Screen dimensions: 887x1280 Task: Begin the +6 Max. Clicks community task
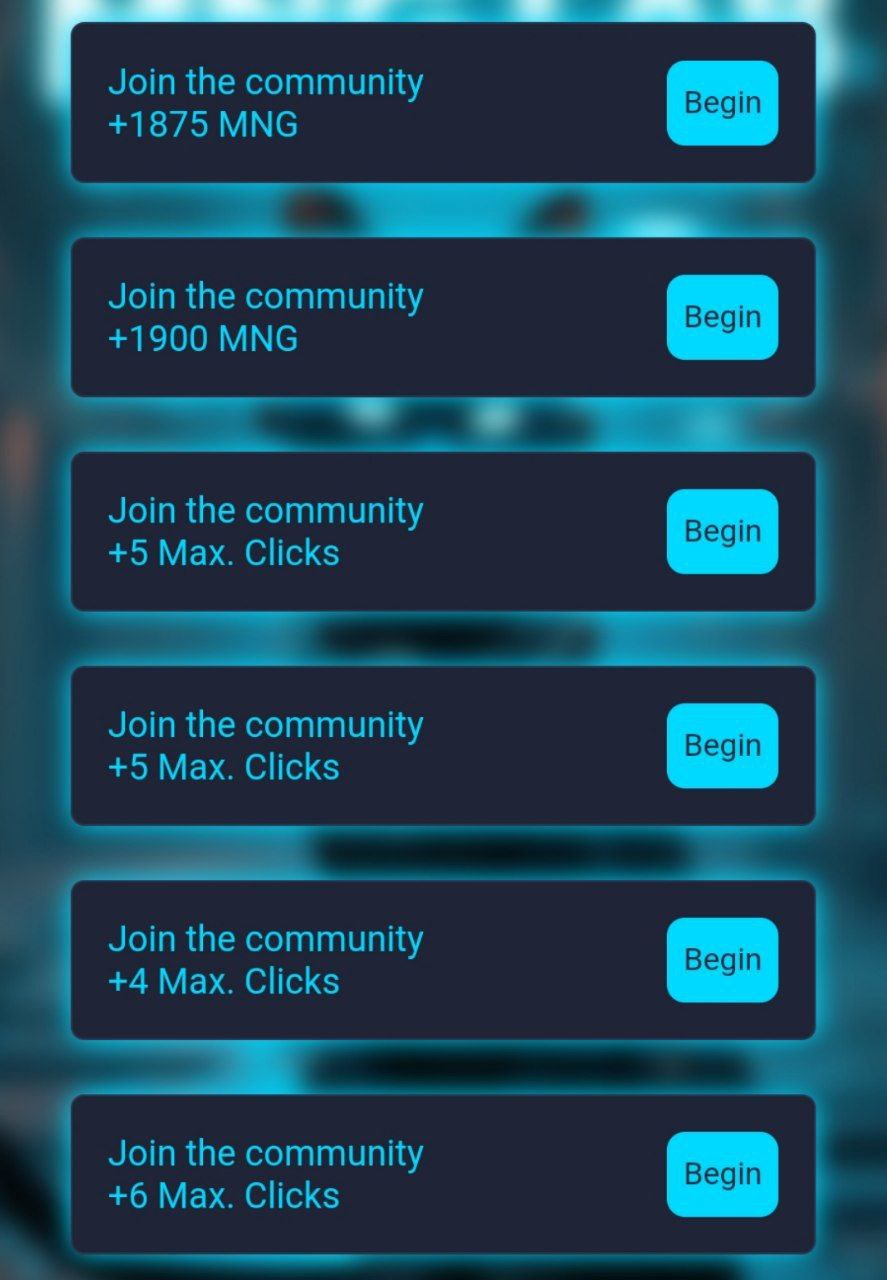click(722, 1174)
